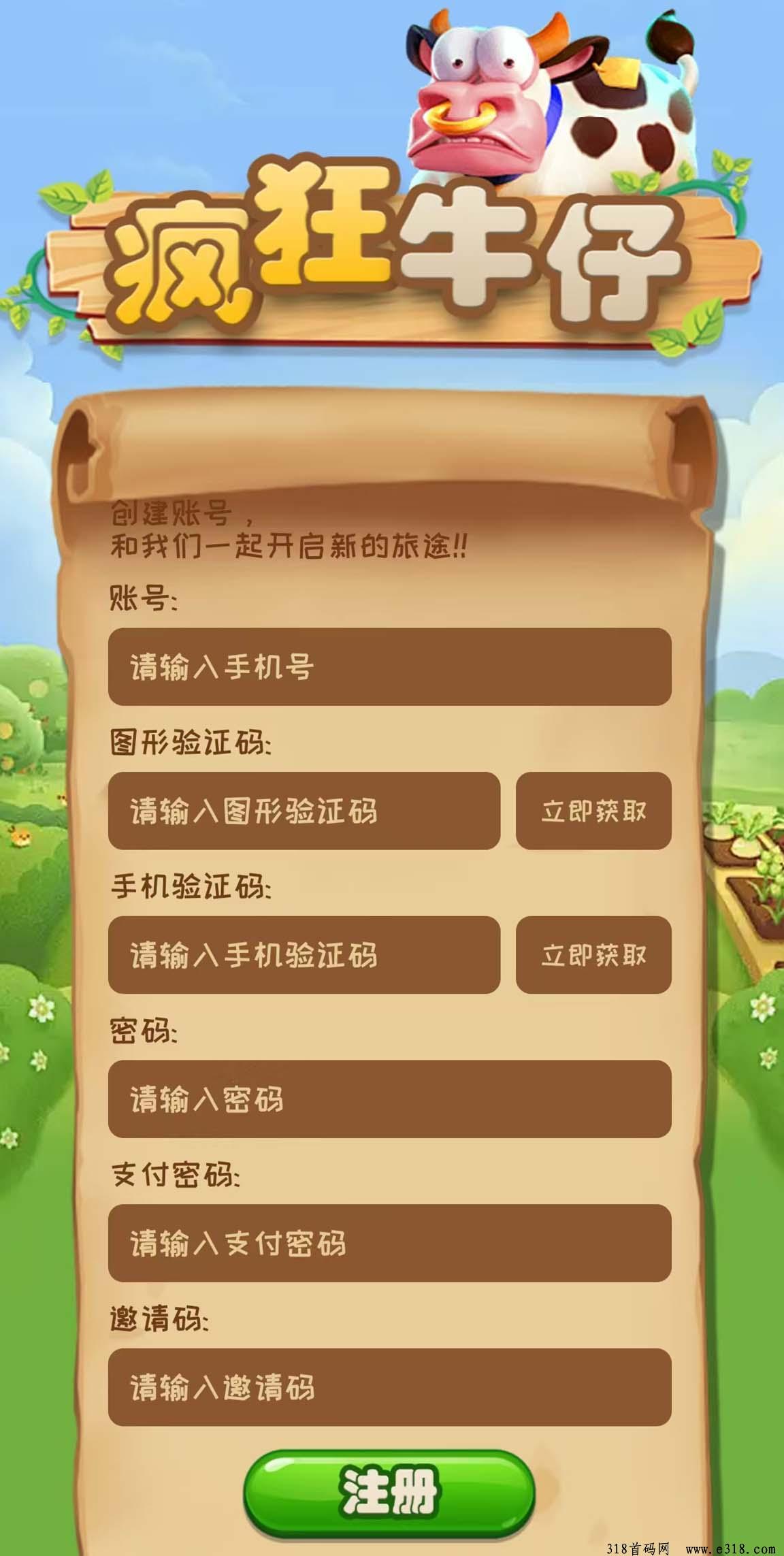Get the graphic captcha via 立即获取
784x1556 pixels.
point(593,811)
